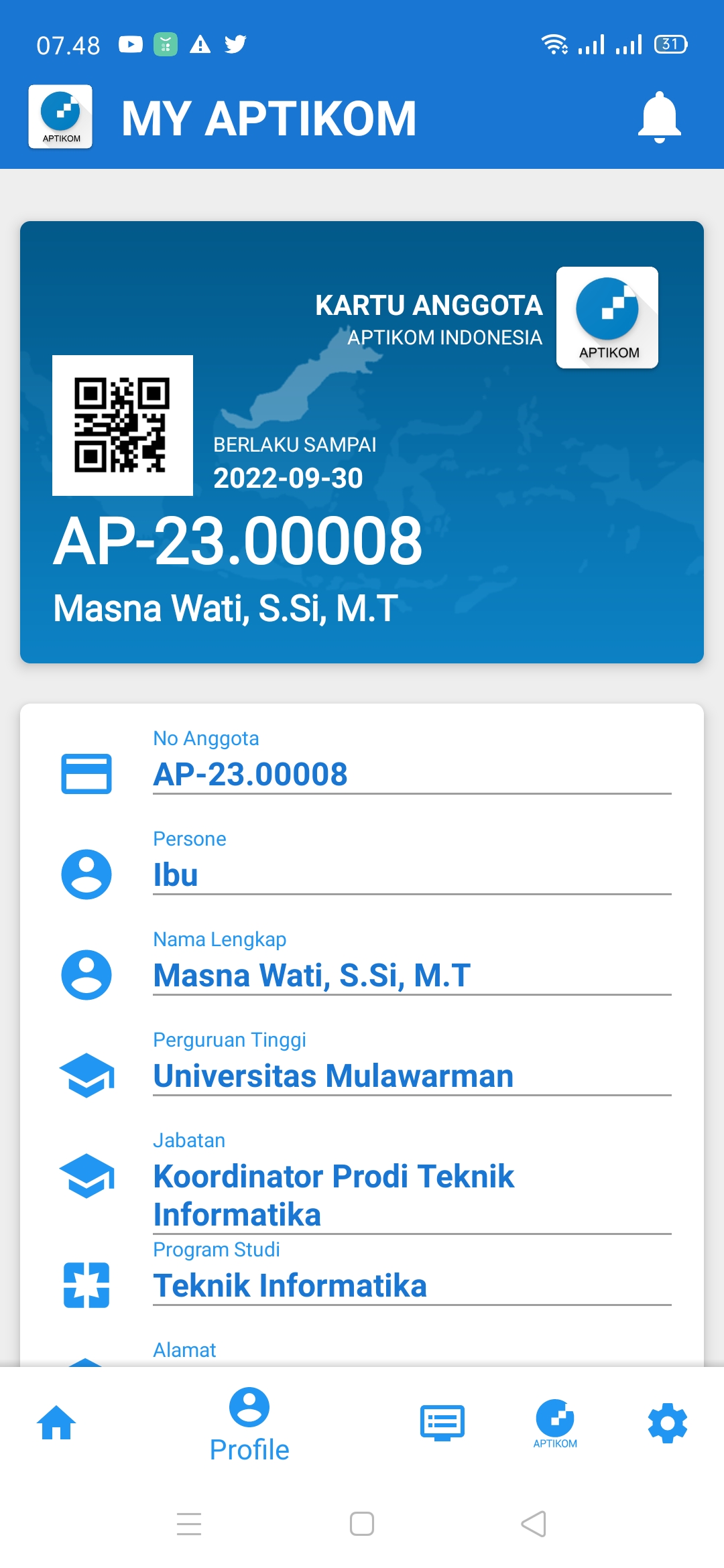The image size is (724, 1568).
Task: Tap the No Anggota field
Action: click(x=412, y=774)
